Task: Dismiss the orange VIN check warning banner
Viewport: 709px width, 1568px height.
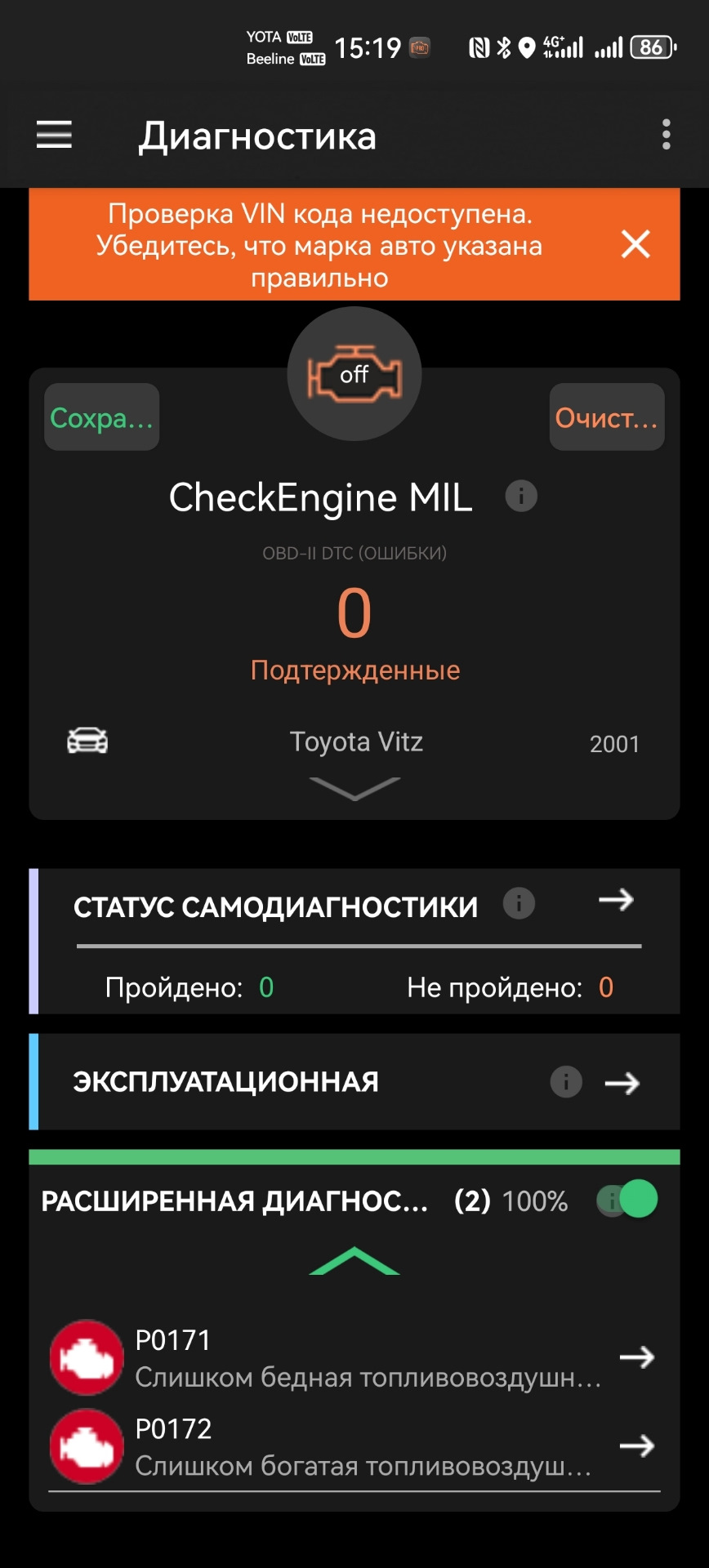Action: tap(635, 244)
